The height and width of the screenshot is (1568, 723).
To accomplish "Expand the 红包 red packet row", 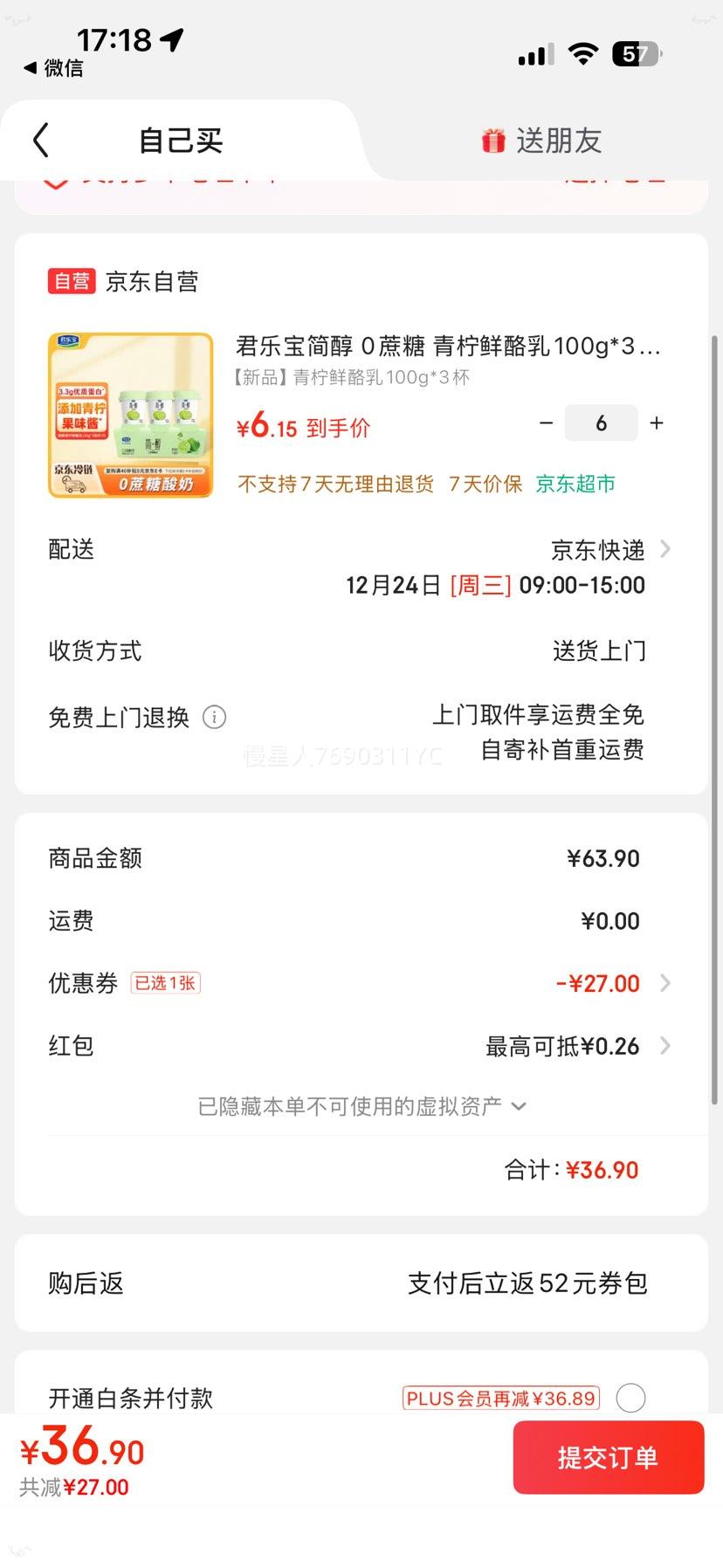I will pyautogui.click(x=666, y=1046).
